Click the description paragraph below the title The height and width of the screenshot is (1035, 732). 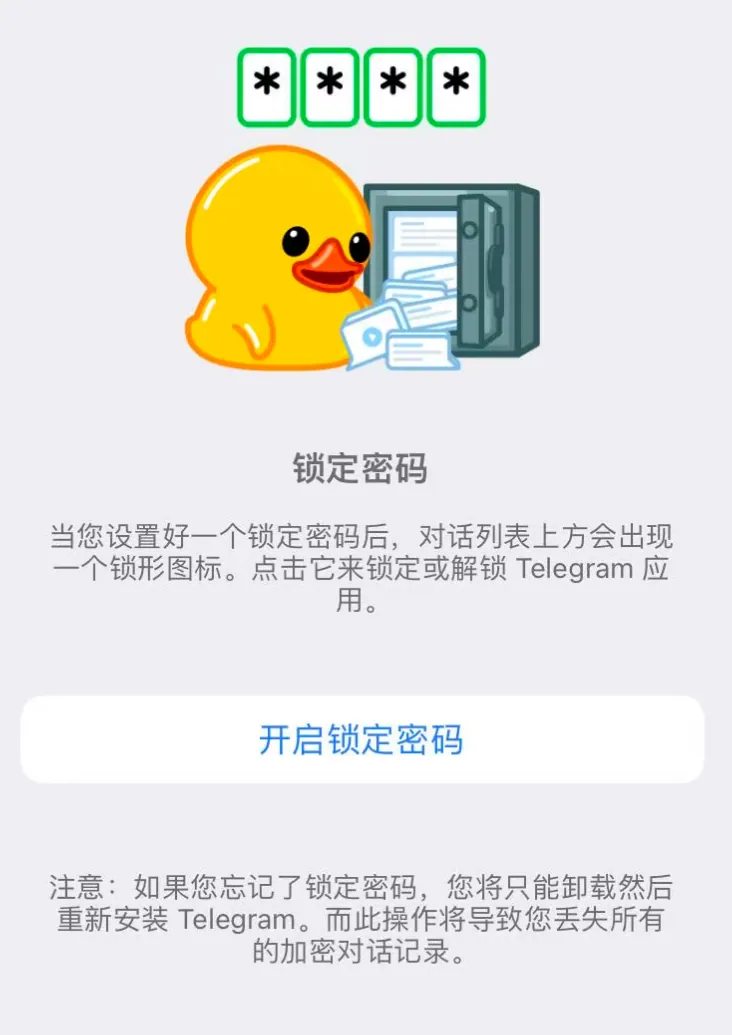tap(366, 570)
